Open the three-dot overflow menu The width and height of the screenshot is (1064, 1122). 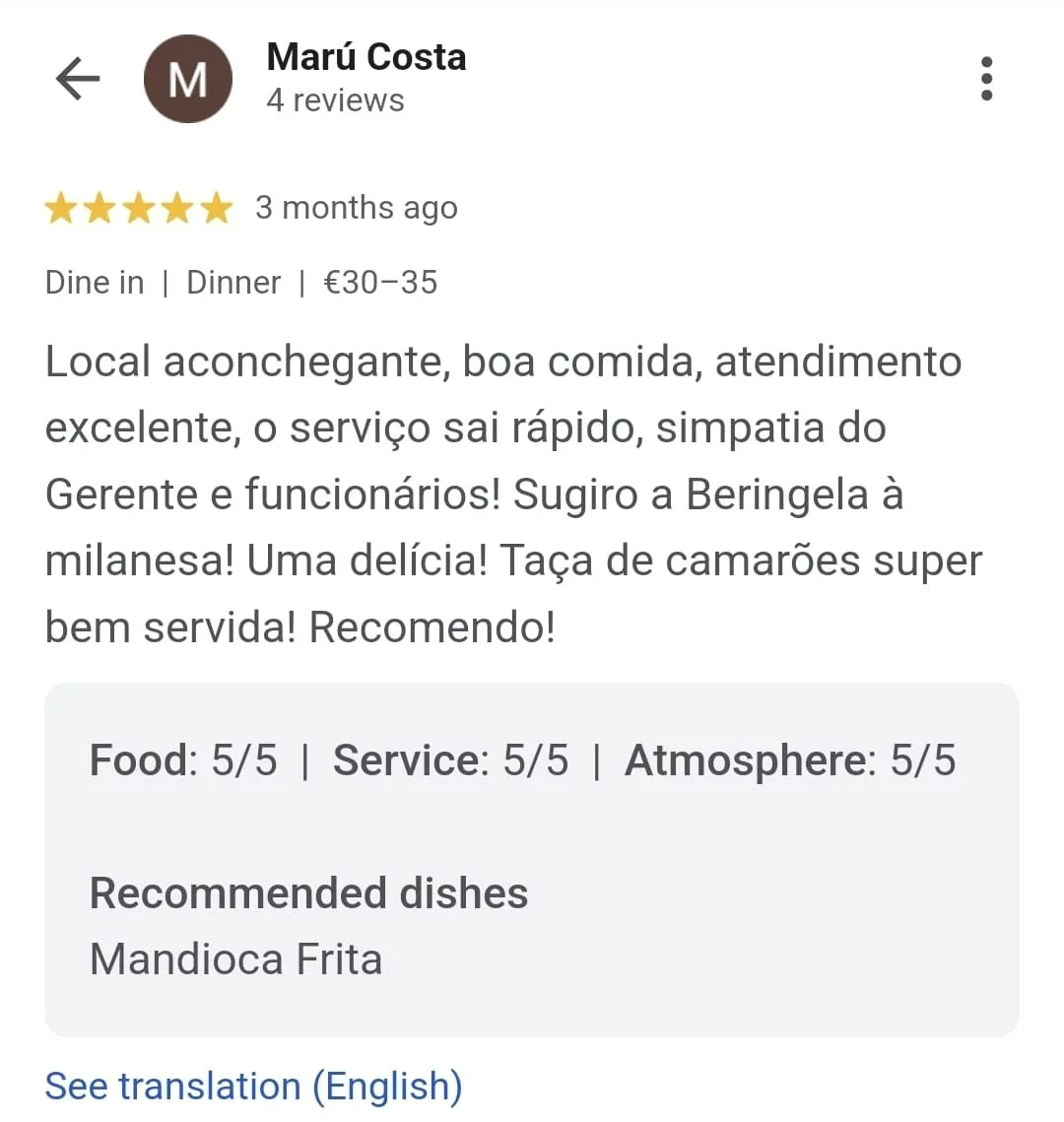(986, 79)
